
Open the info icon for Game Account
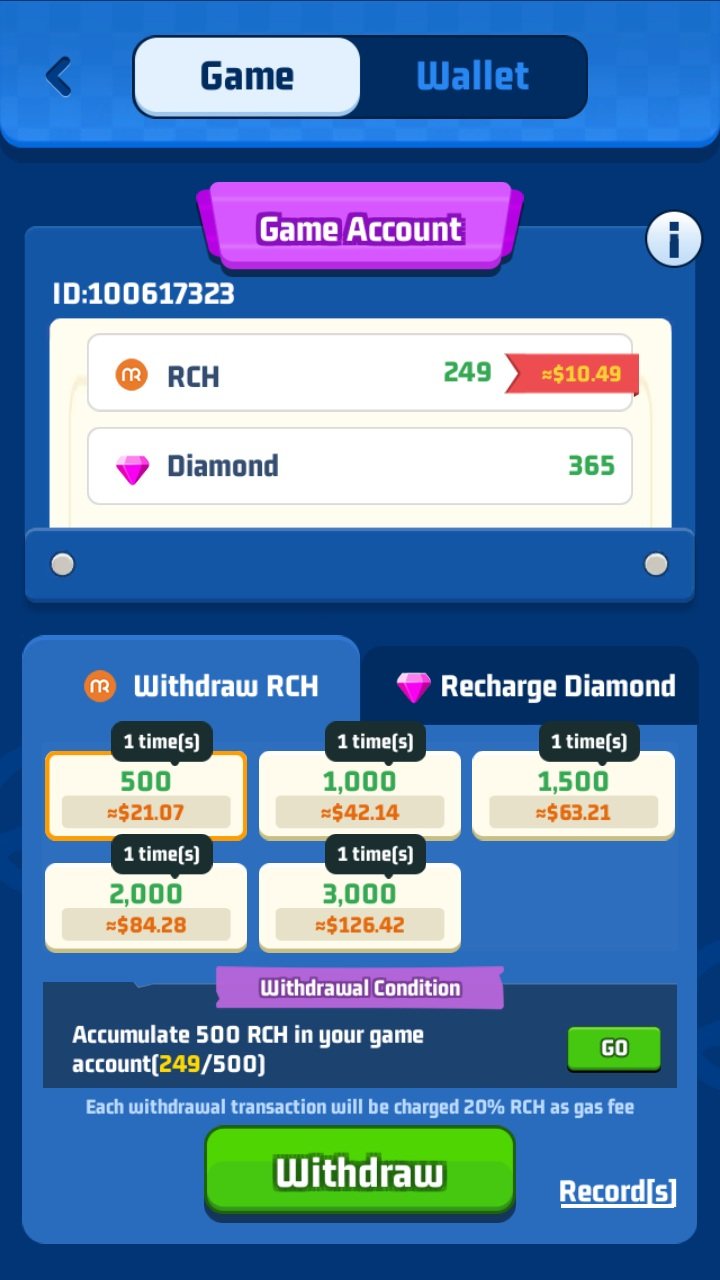673,238
